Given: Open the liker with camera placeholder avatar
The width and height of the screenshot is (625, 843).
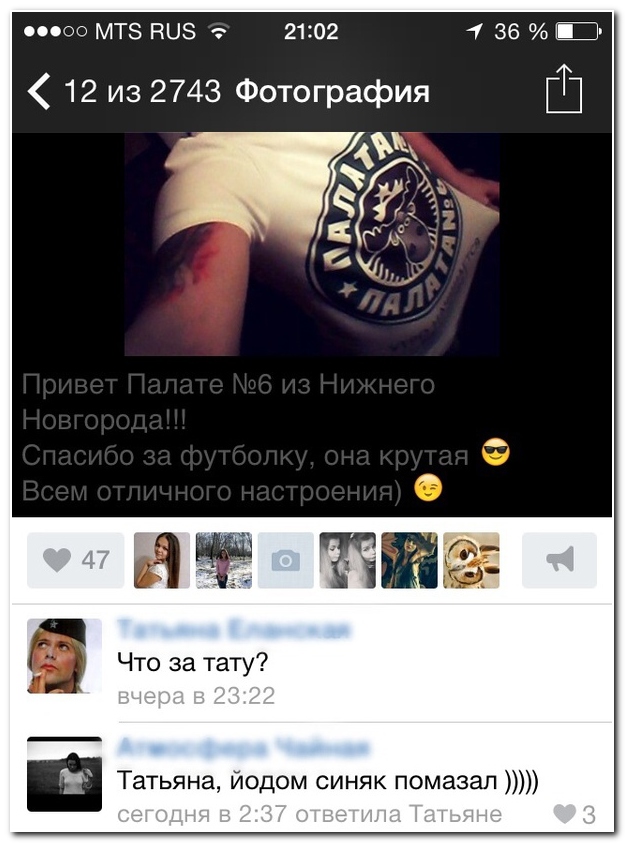Looking at the screenshot, I should coord(285,560).
